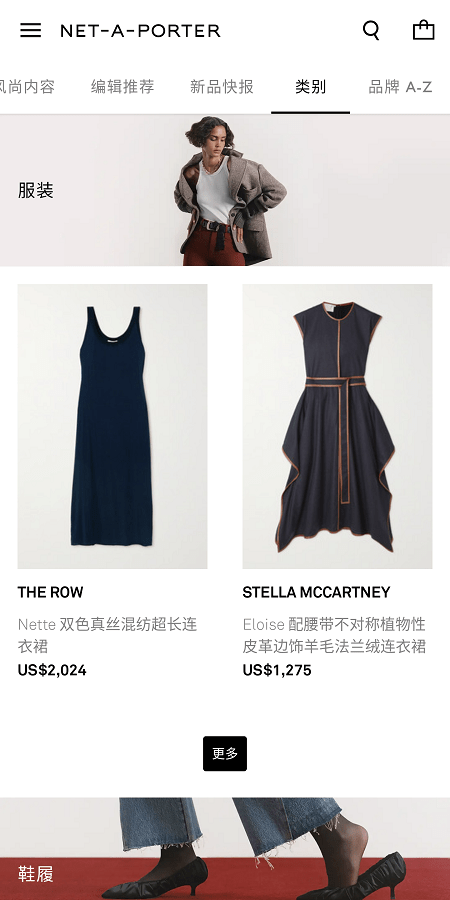450x900 pixels.
Task: View Stella McCartney Eloise dress product
Action: 337,481
